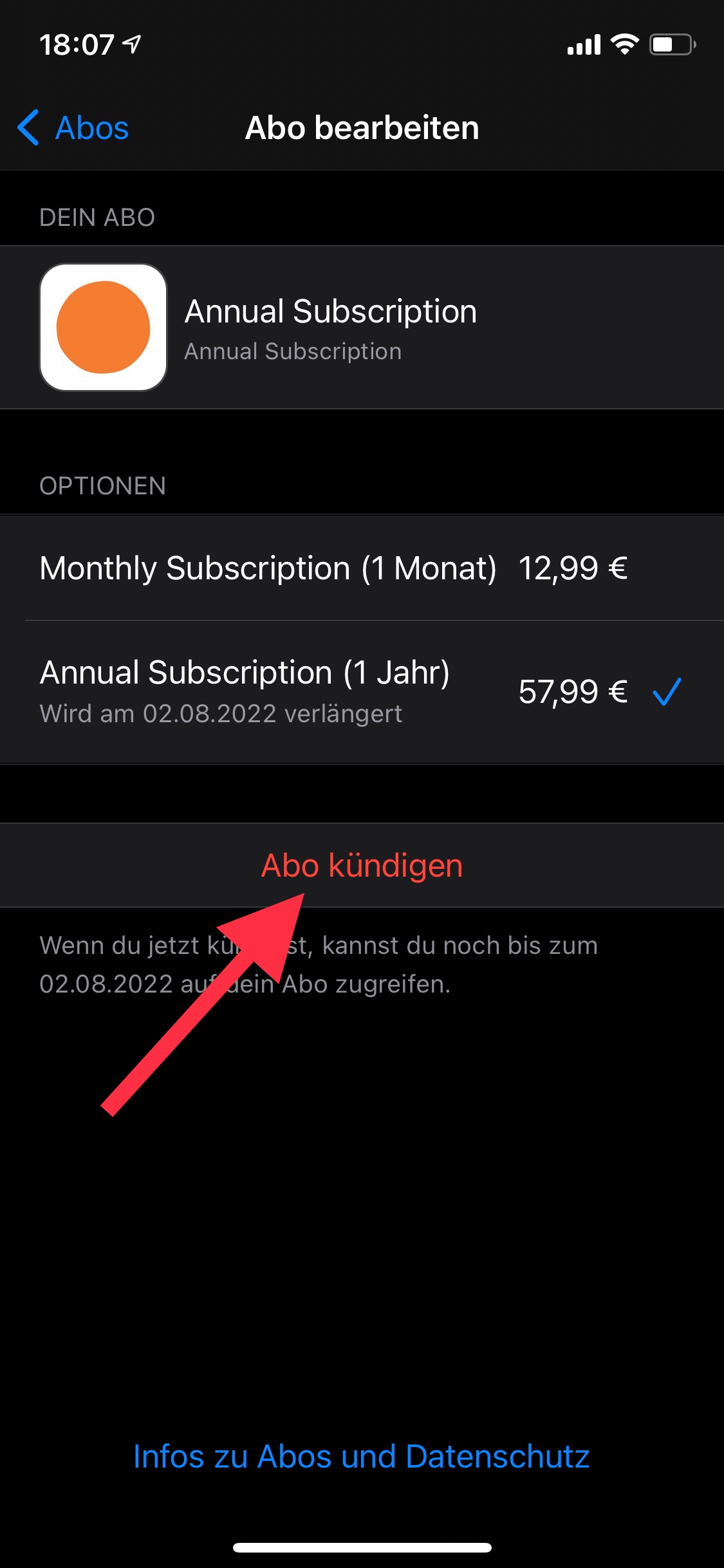This screenshot has width=724, height=1568.
Task: Open Infos zu Abos und Datenschutz
Action: (x=362, y=1456)
